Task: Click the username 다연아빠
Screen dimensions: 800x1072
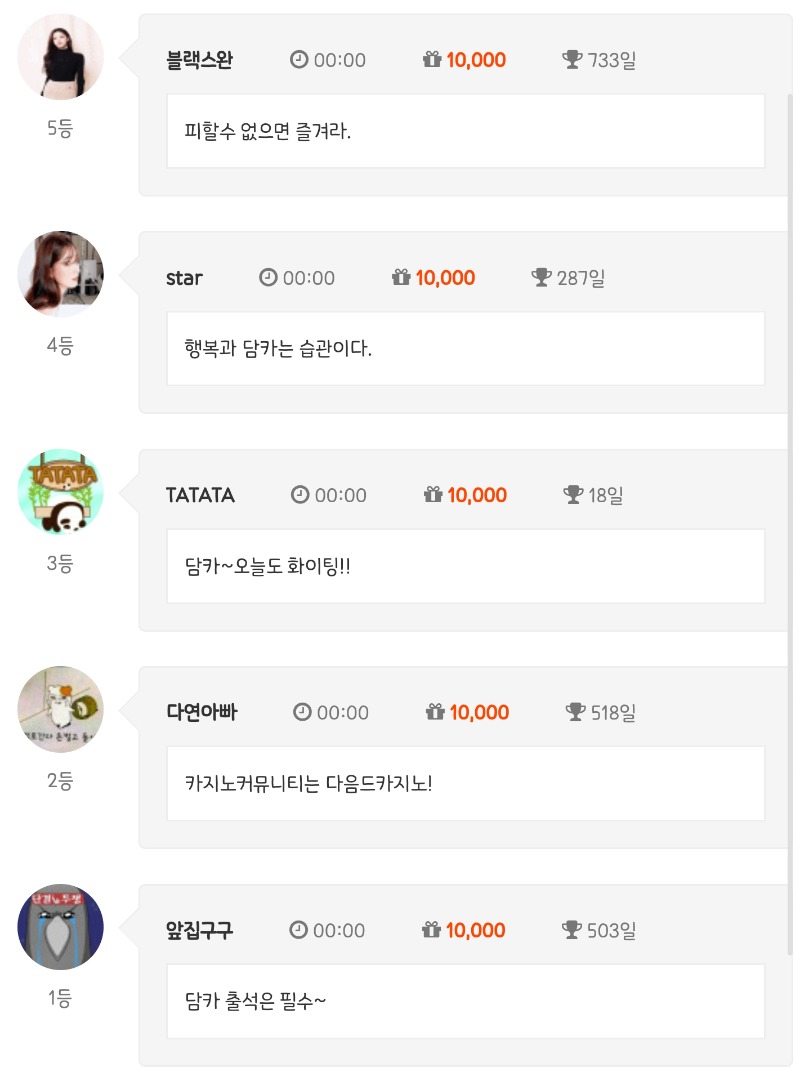Action: point(200,712)
